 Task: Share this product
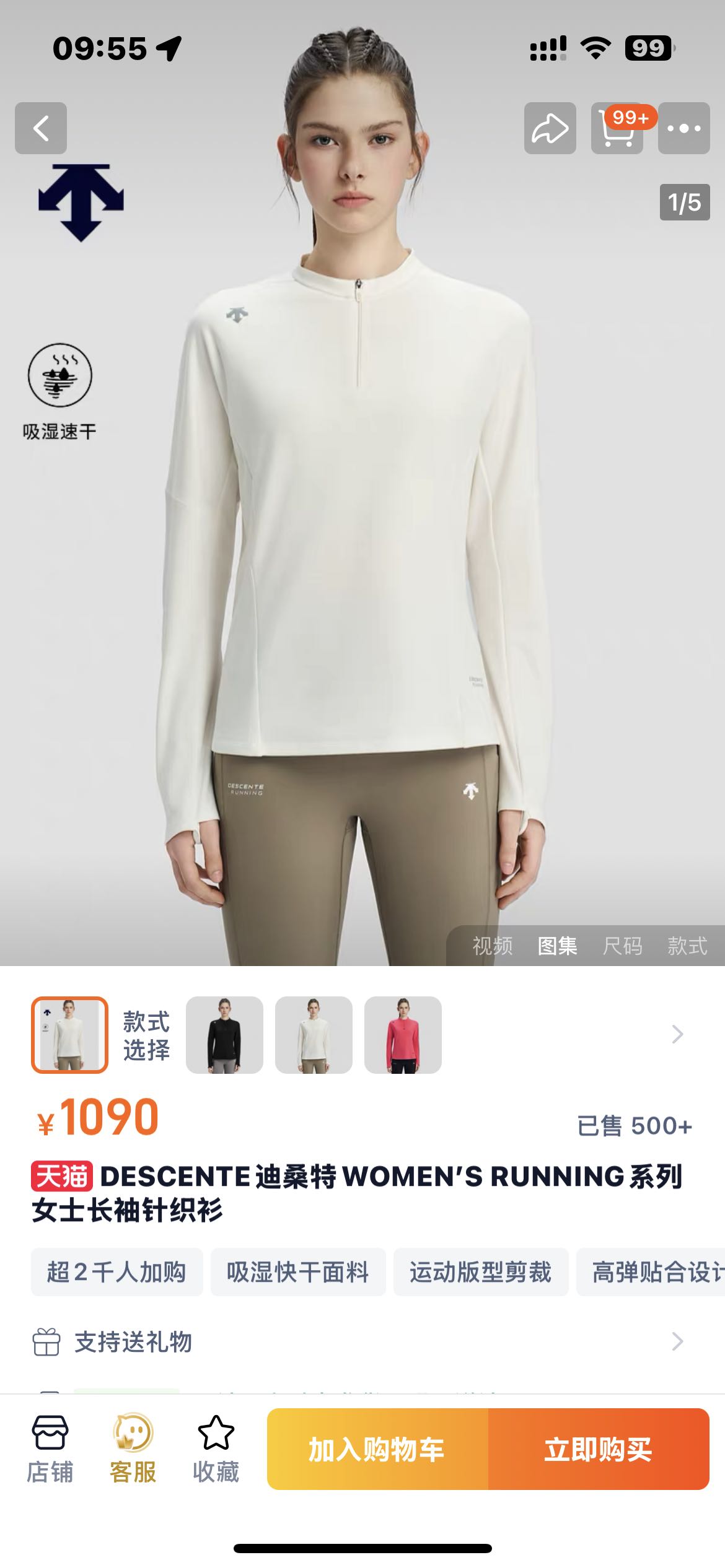(550, 128)
